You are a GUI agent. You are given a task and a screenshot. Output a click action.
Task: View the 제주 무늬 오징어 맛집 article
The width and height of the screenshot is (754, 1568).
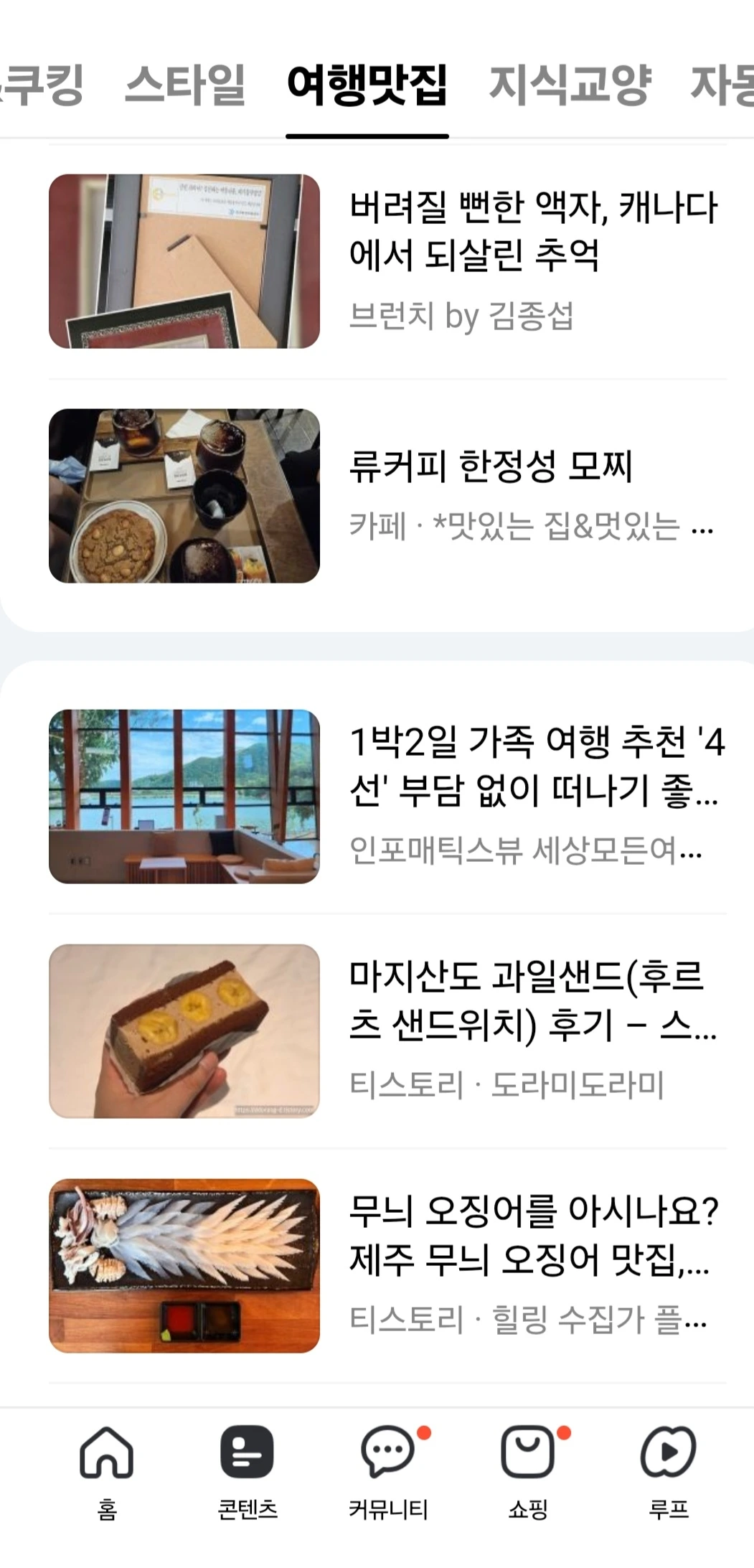click(532, 1235)
